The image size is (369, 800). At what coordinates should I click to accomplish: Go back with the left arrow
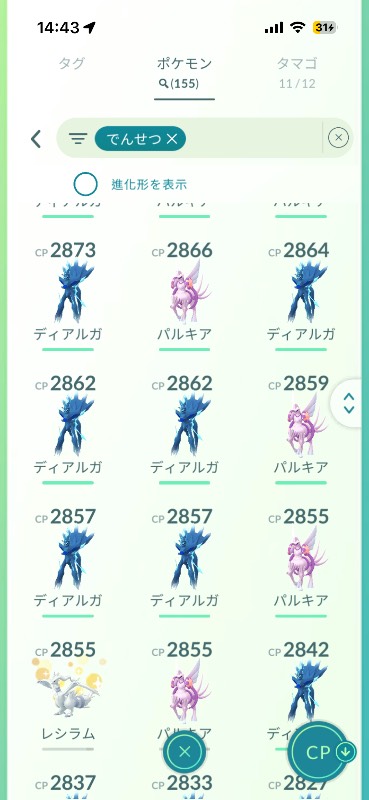[36, 138]
